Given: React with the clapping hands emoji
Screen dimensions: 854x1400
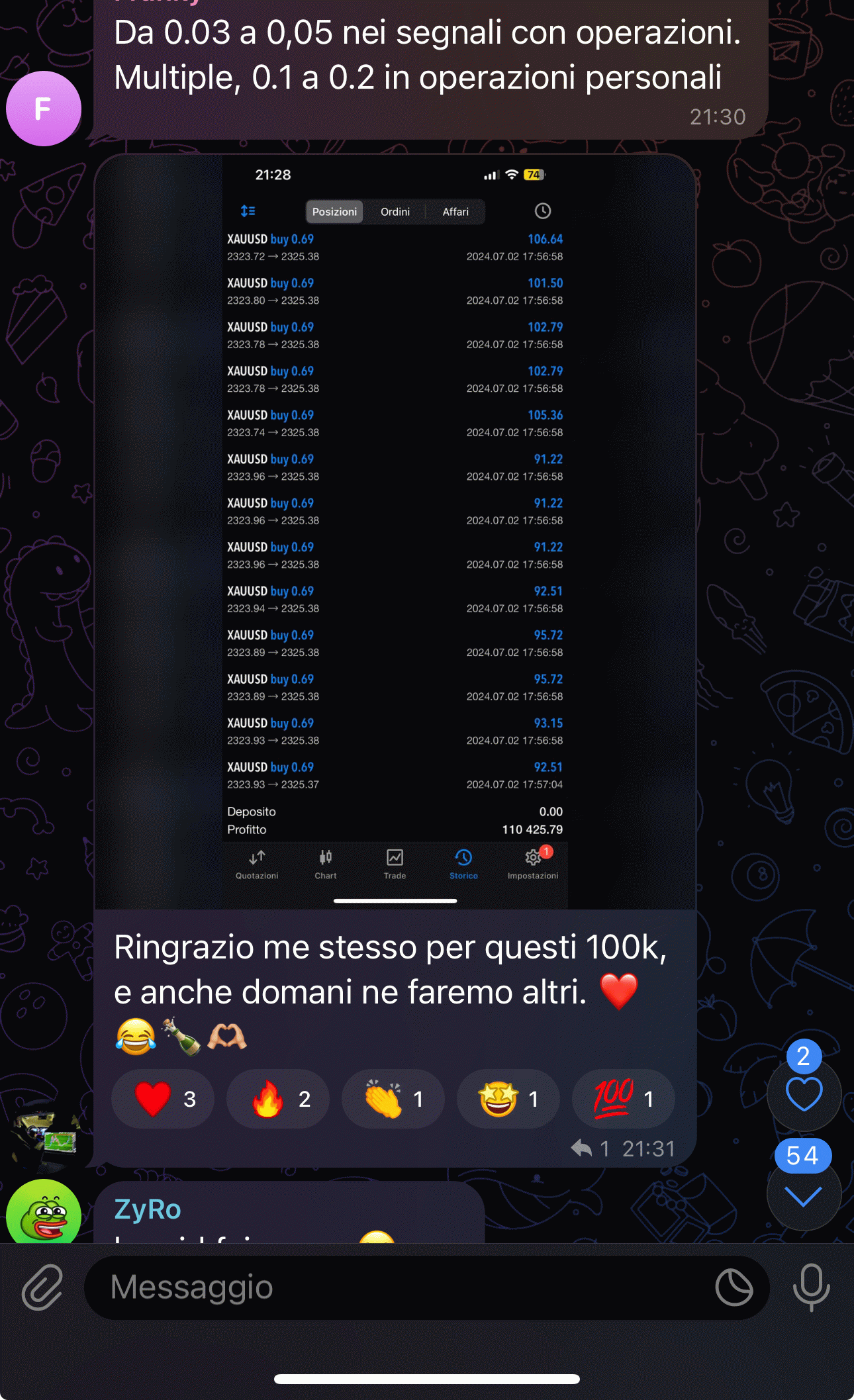Looking at the screenshot, I should coord(393,1099).
